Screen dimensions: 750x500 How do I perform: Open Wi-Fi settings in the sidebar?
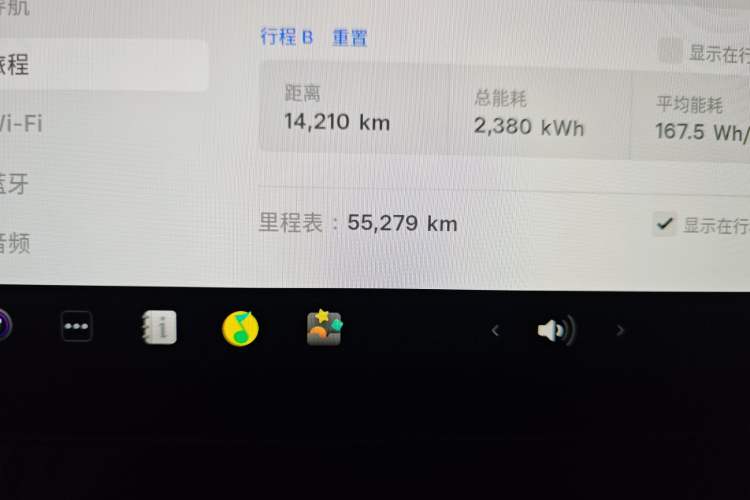coord(22,125)
